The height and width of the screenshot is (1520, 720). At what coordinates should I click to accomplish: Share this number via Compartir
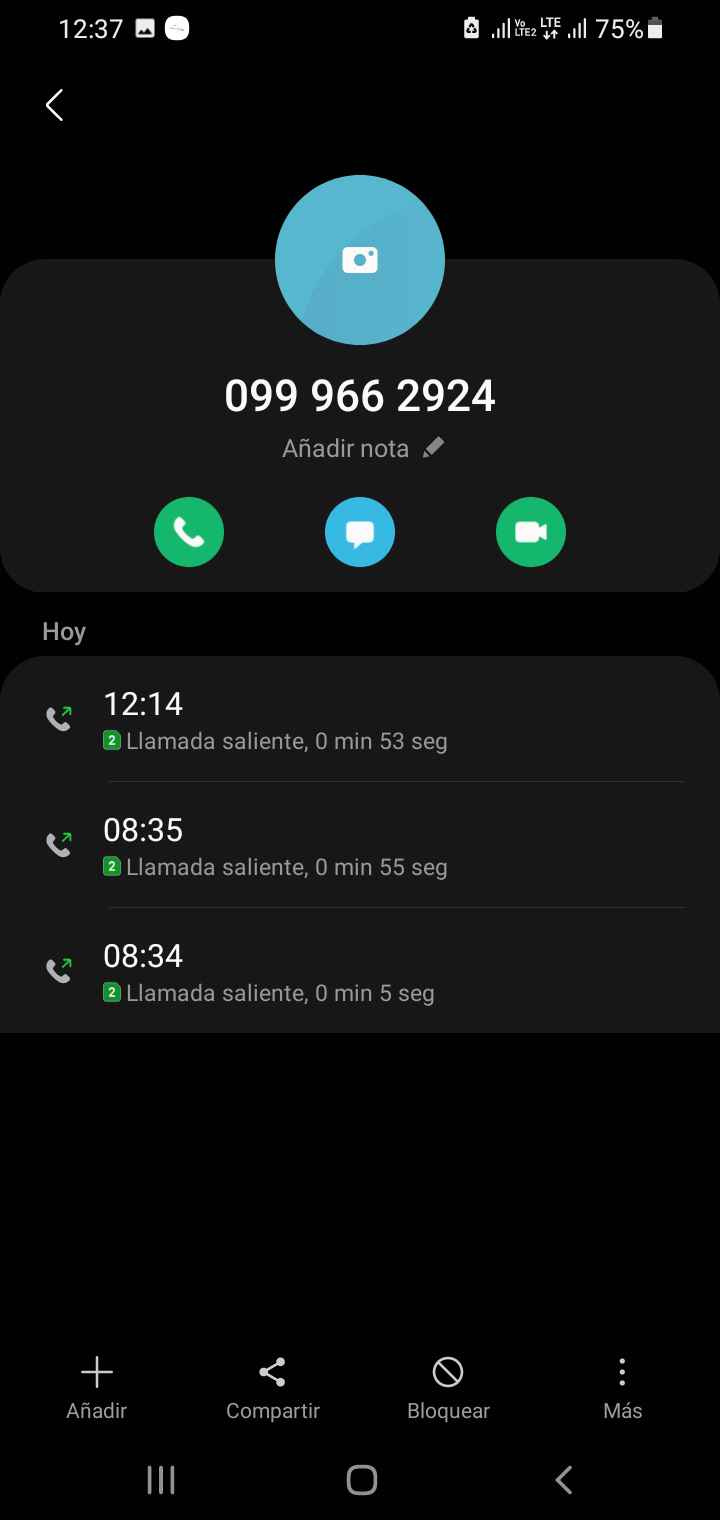tap(272, 1388)
